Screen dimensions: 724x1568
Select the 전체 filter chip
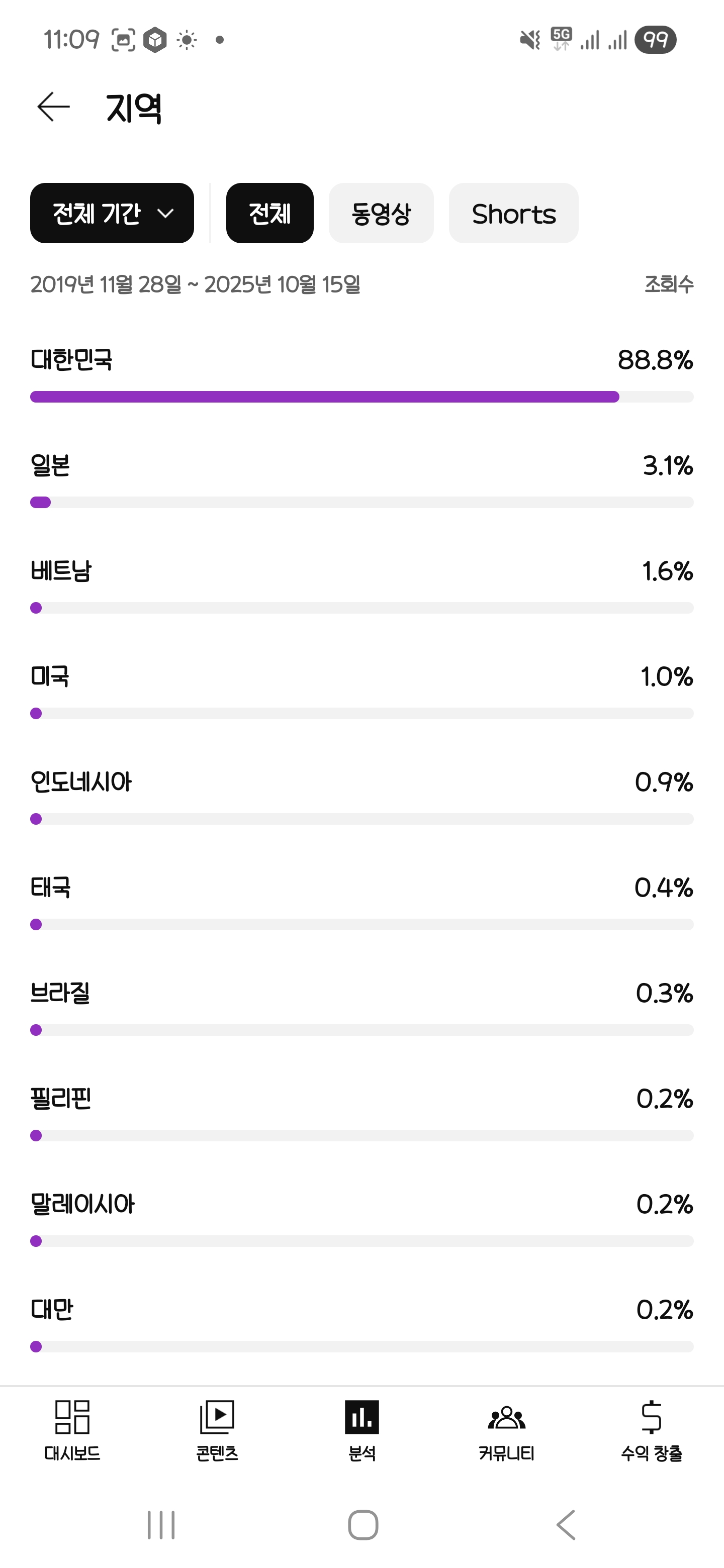click(269, 213)
